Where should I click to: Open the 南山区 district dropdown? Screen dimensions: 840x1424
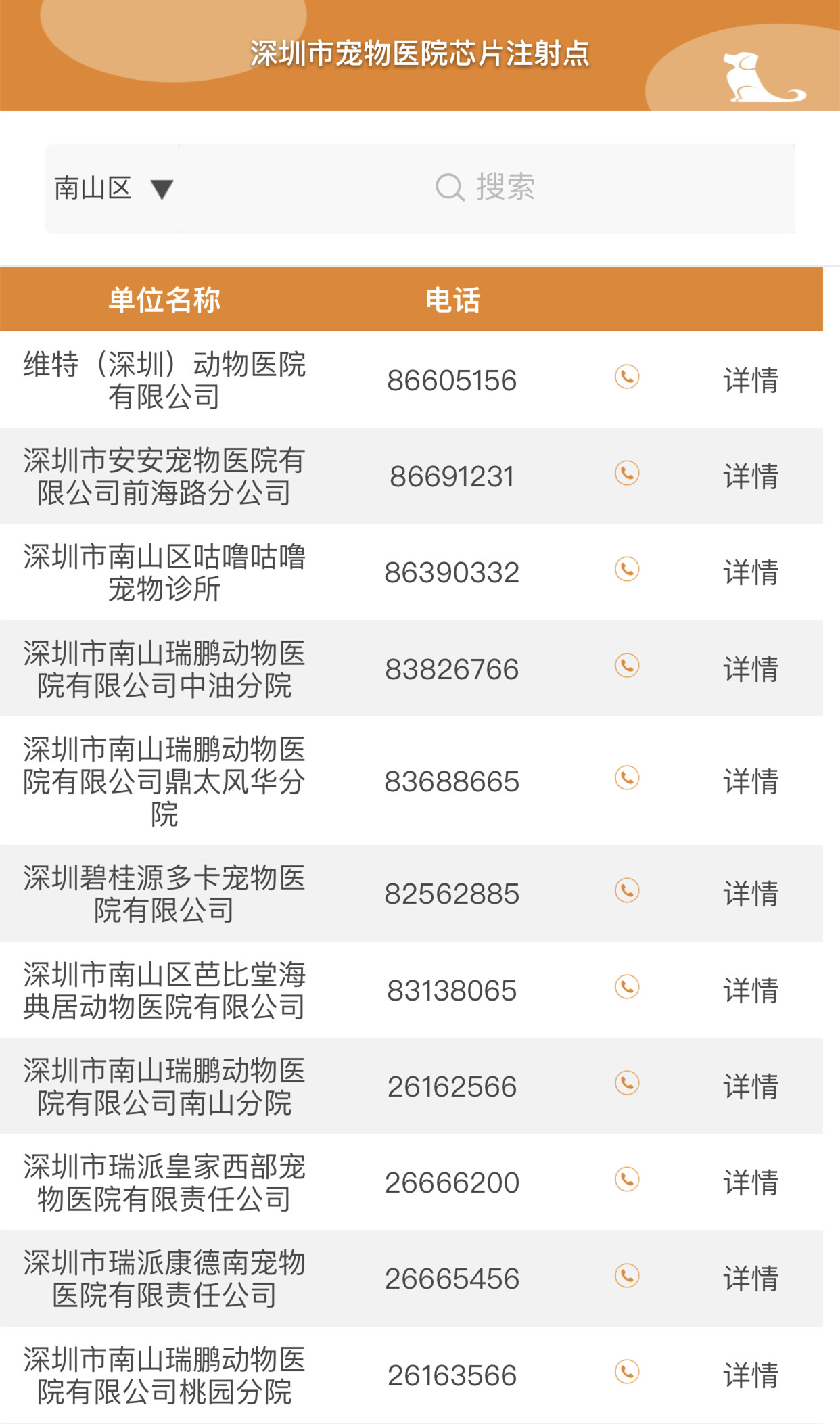coord(113,189)
